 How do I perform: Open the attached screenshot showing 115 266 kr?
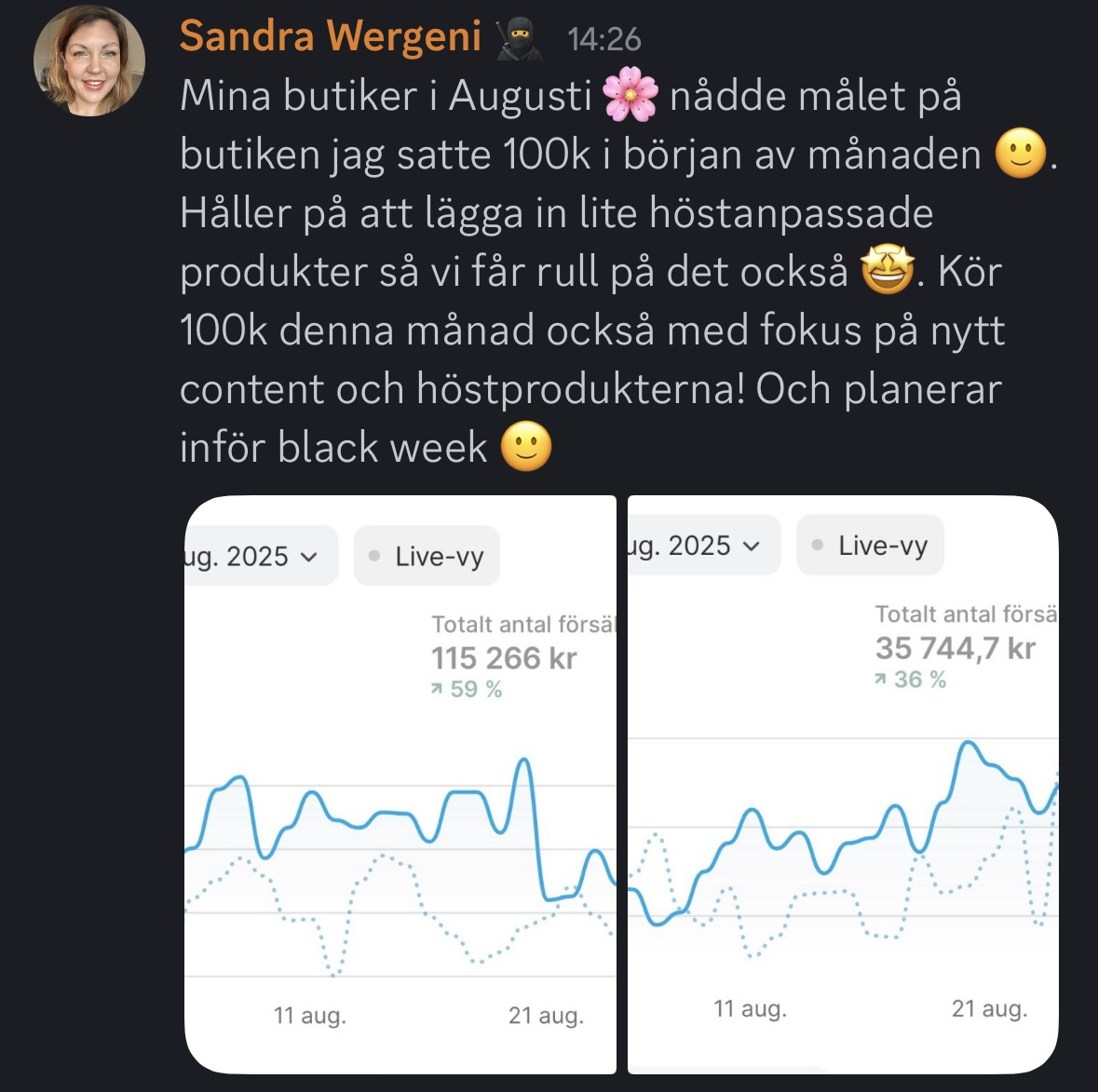point(400,784)
